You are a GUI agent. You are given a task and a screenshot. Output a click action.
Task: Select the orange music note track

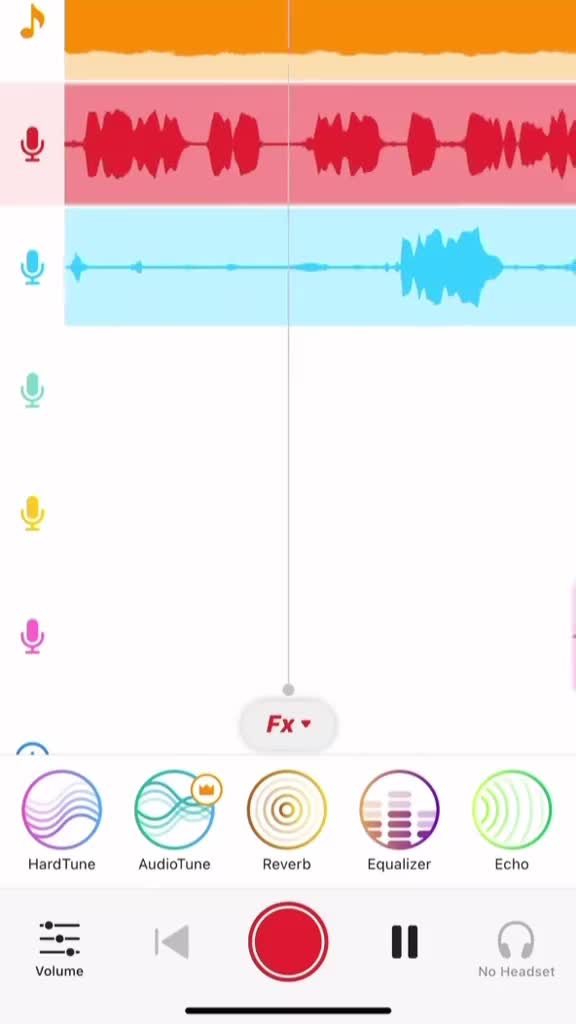point(32,23)
